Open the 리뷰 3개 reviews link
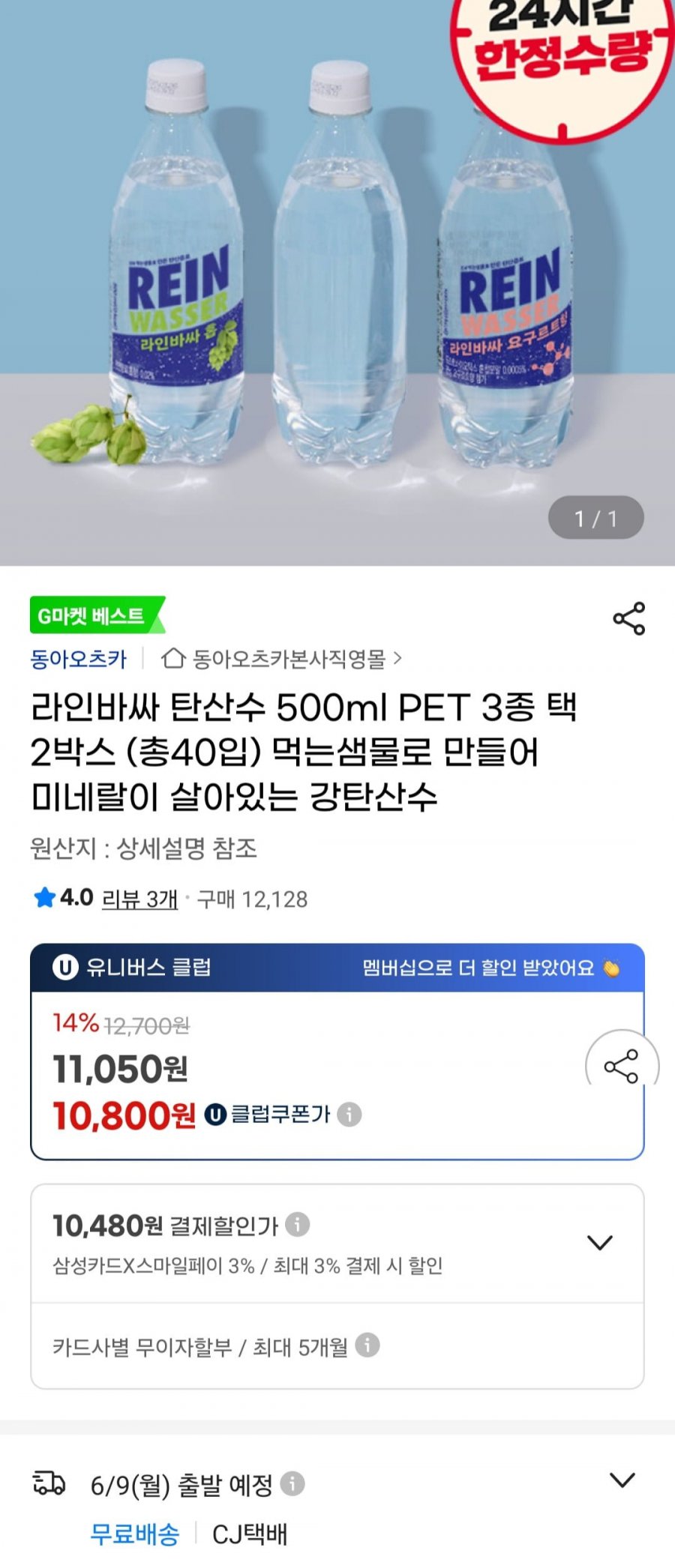The image size is (675, 1568). click(x=139, y=899)
